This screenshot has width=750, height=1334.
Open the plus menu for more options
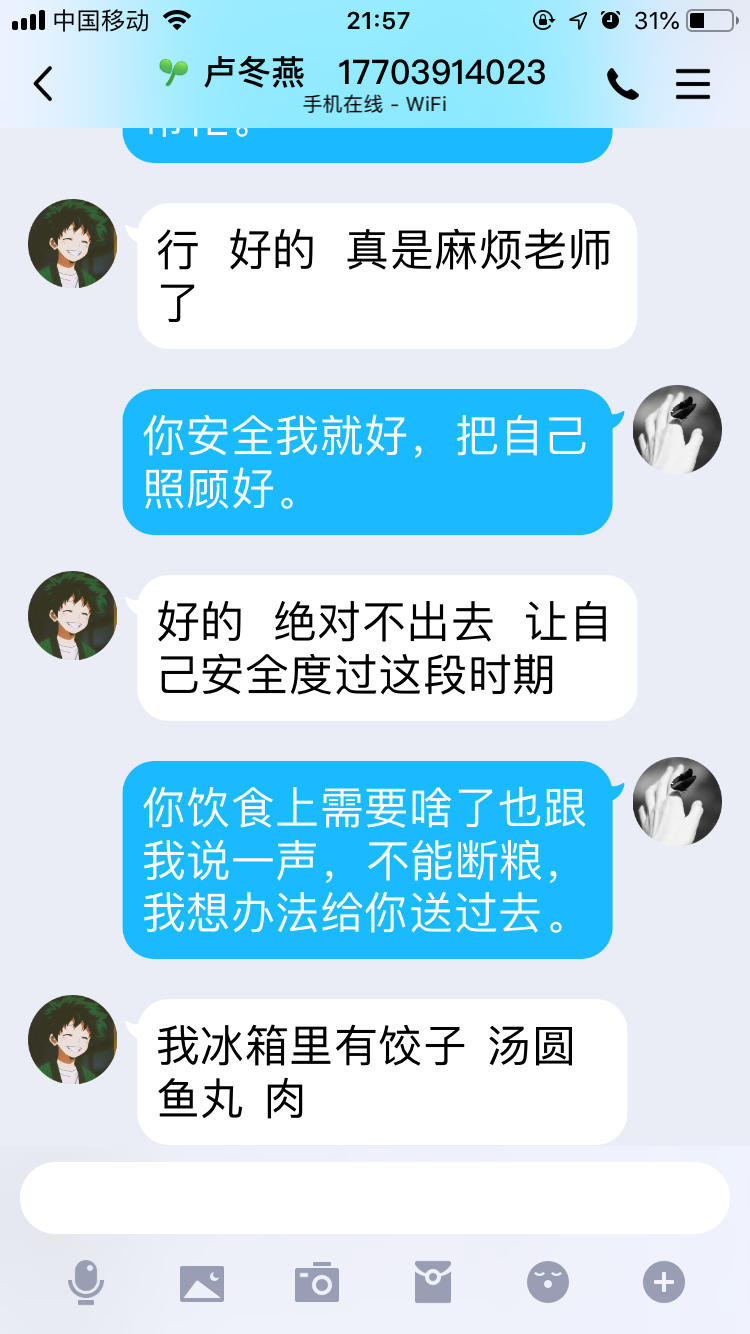point(664,1282)
